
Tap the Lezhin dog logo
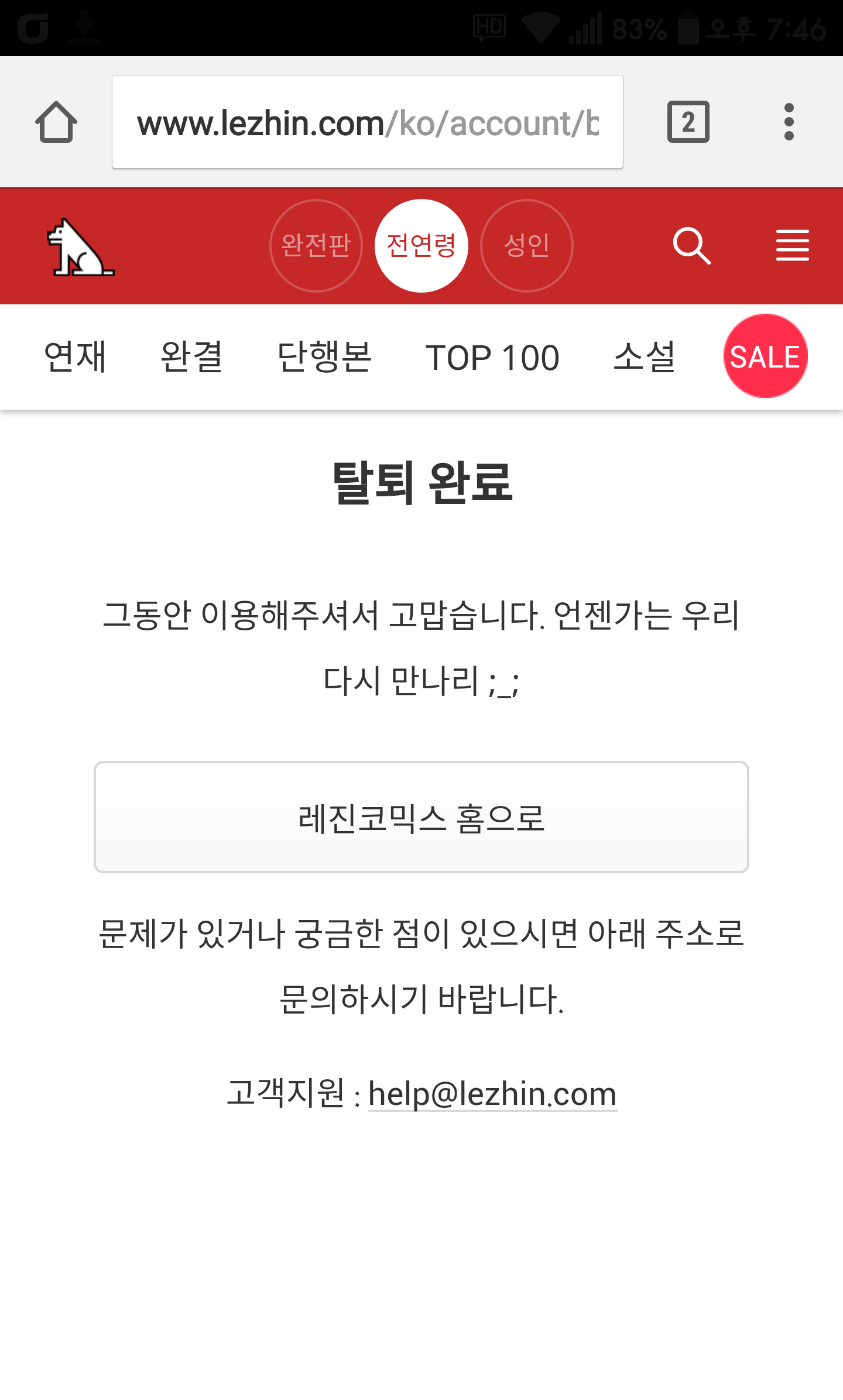click(x=80, y=246)
